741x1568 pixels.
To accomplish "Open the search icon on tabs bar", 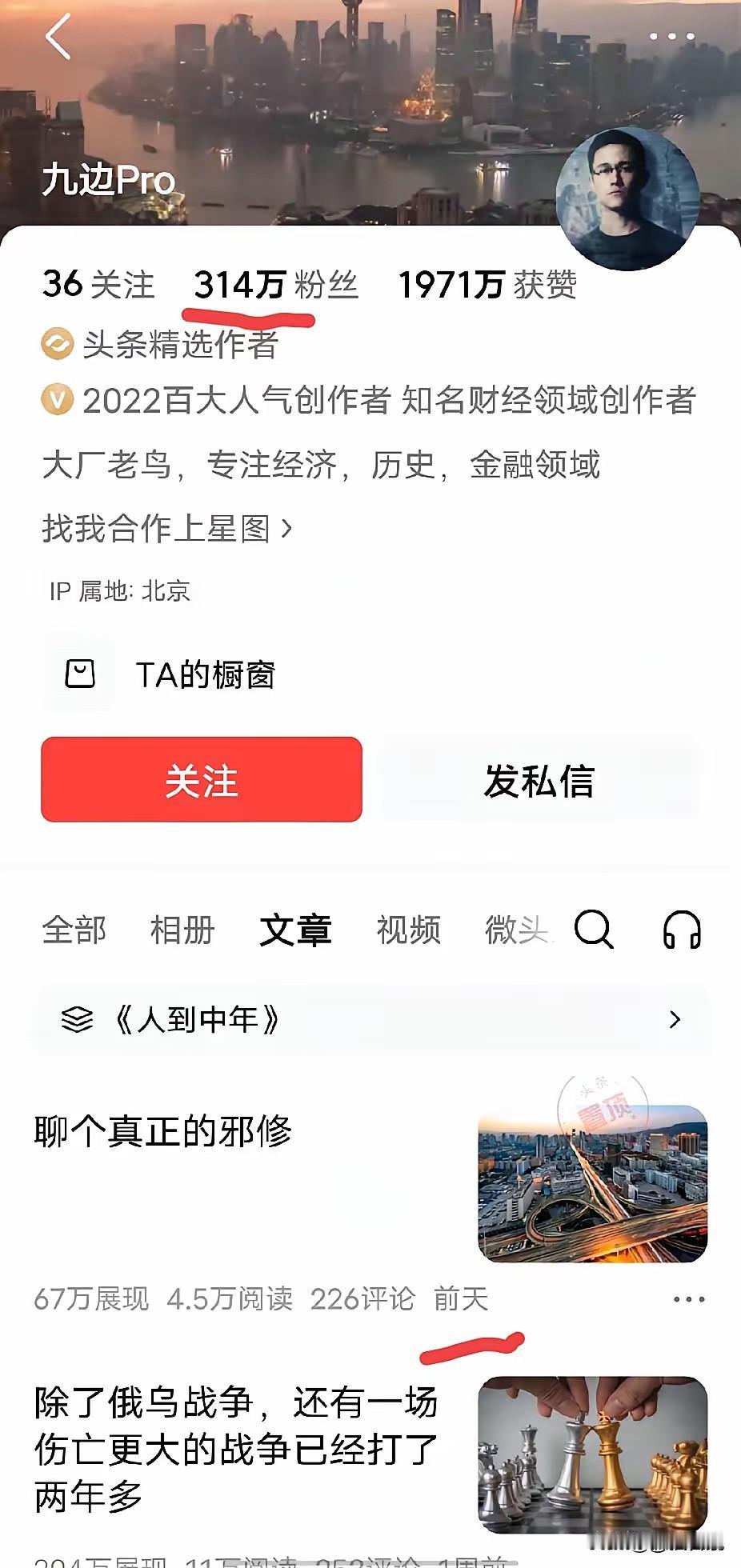I will (x=594, y=930).
